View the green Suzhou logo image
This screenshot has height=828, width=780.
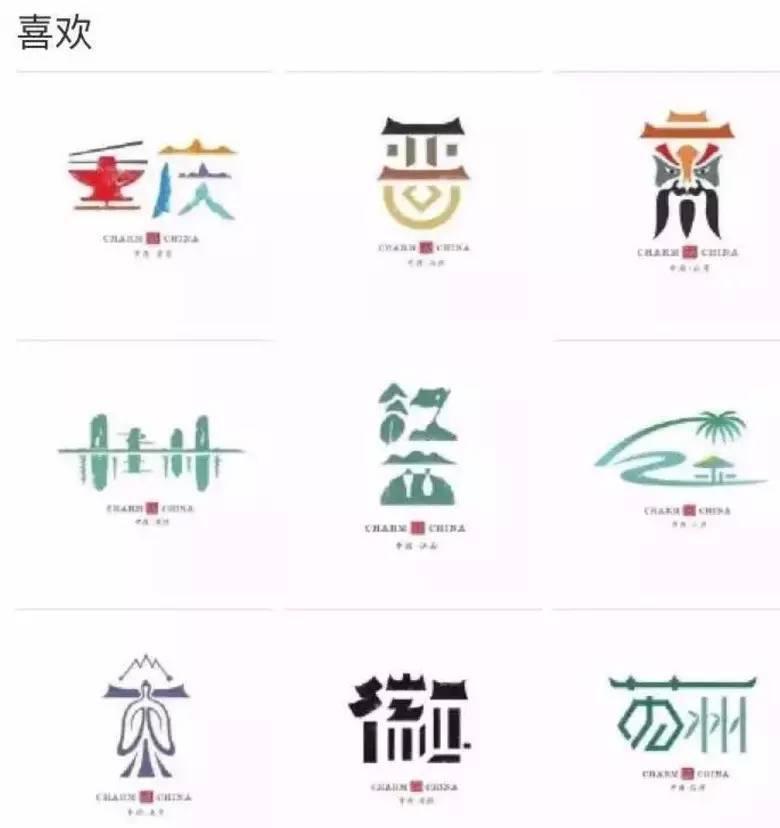point(683,718)
